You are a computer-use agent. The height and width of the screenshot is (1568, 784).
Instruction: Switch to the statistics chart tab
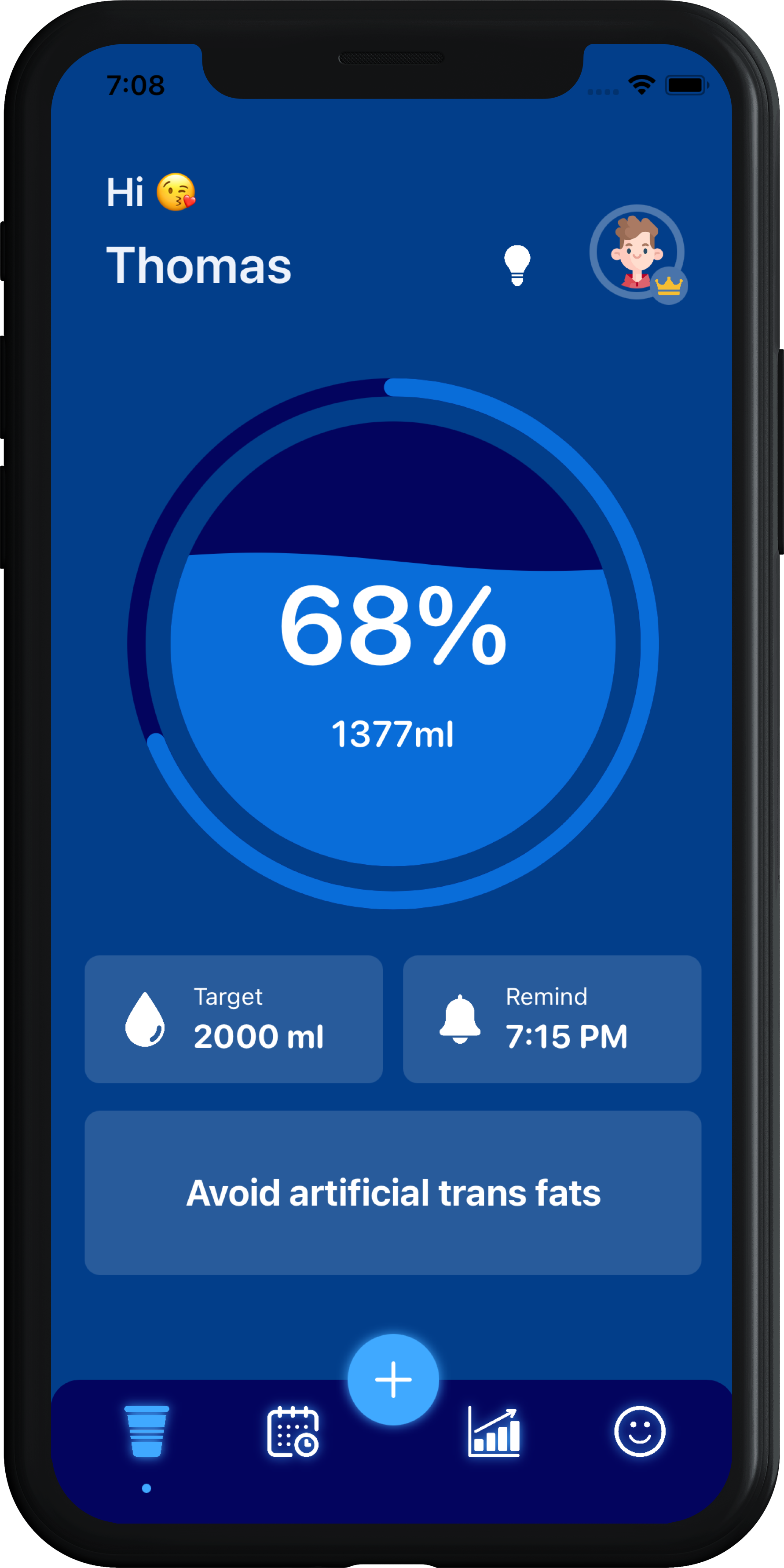[x=494, y=1431]
